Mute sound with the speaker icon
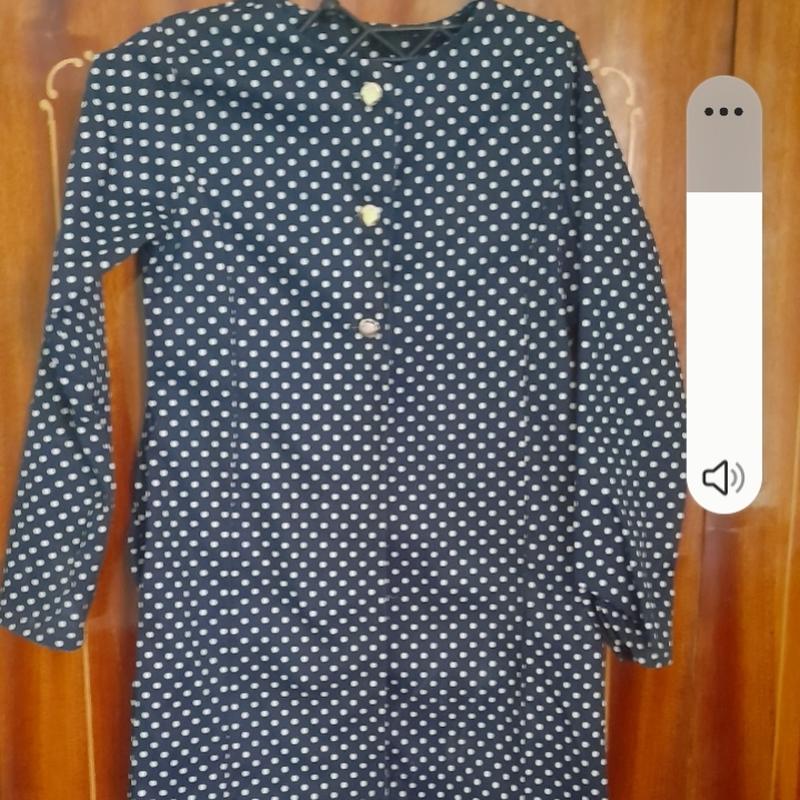Screen dimensions: 800x800 tap(723, 478)
